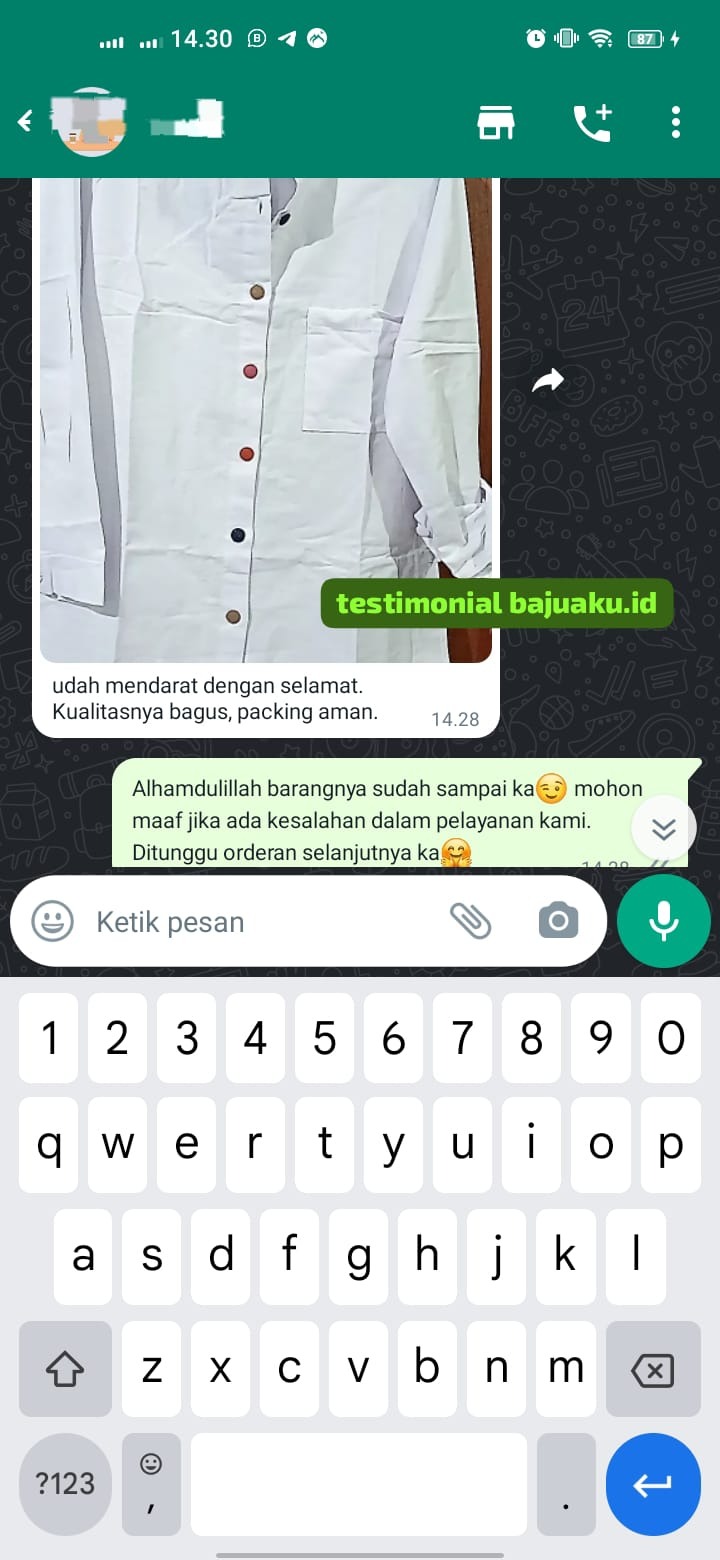Open the contact's profile picture header
This screenshot has width=720, height=1560.
tap(97, 122)
